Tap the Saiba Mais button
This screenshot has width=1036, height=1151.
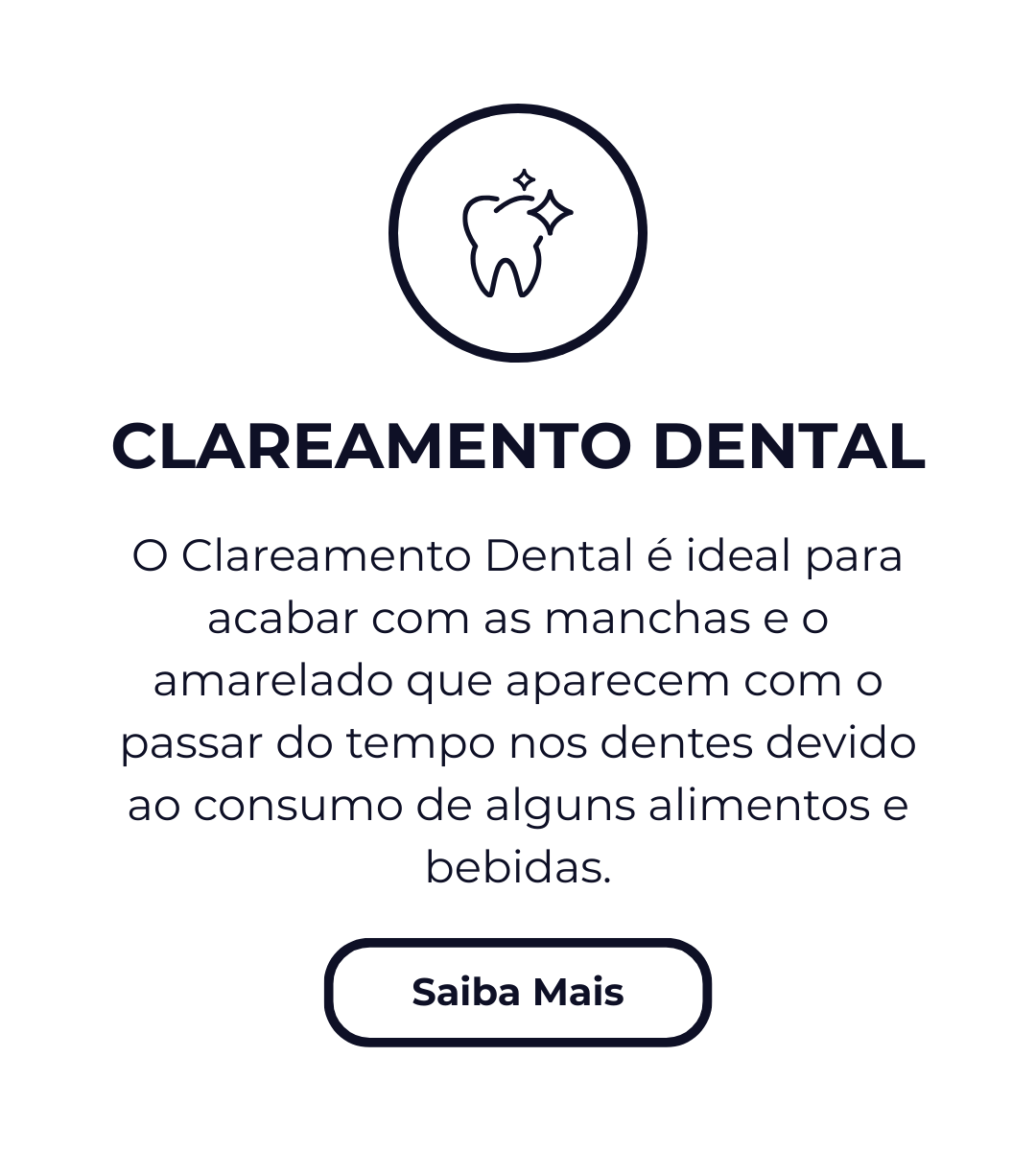(x=518, y=992)
